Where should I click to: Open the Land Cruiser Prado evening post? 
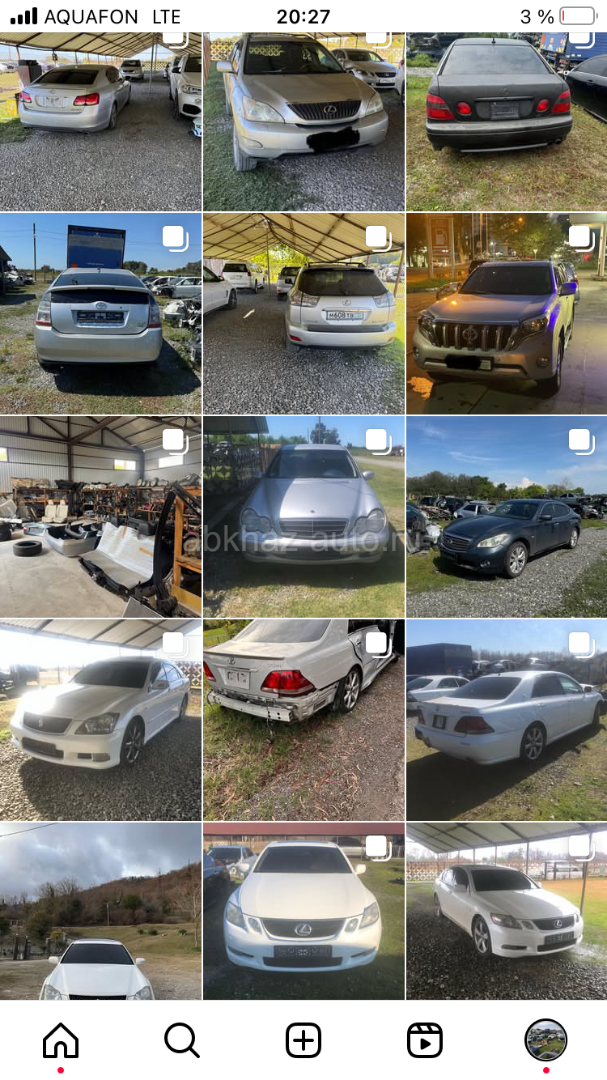click(506, 313)
